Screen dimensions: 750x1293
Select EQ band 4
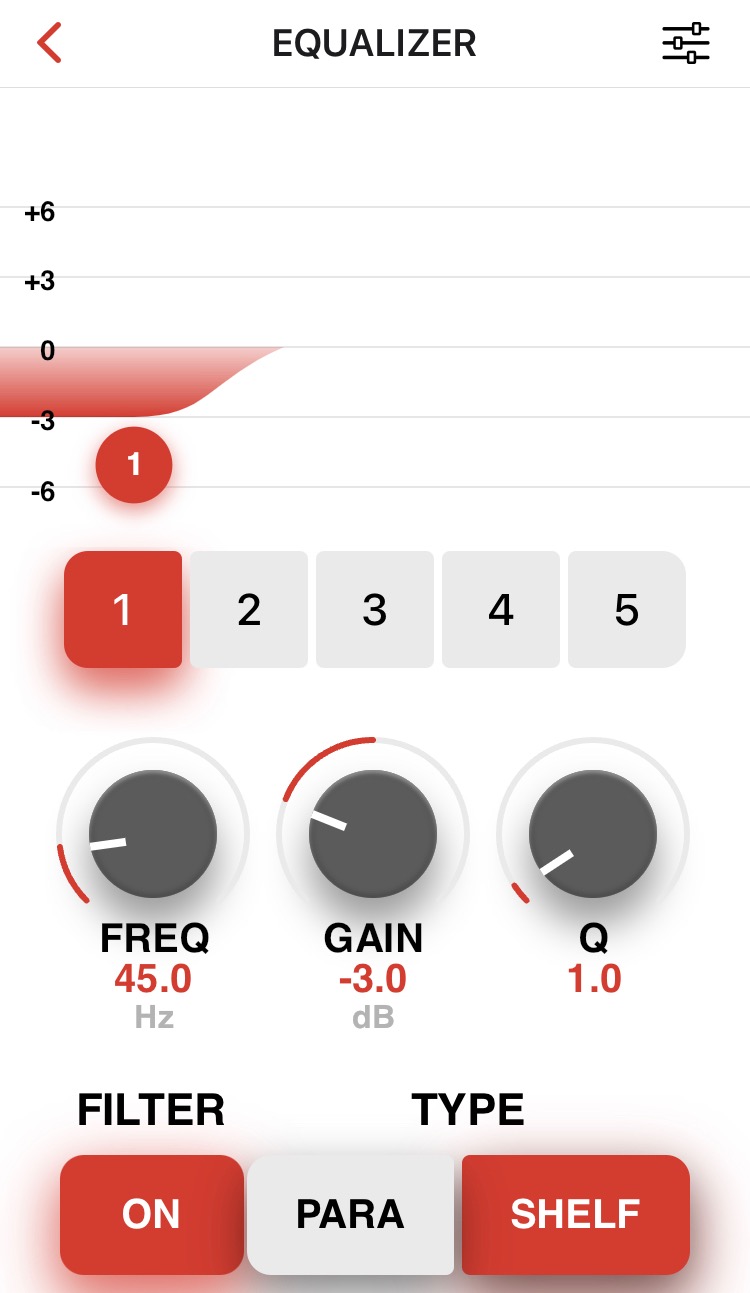coord(501,609)
